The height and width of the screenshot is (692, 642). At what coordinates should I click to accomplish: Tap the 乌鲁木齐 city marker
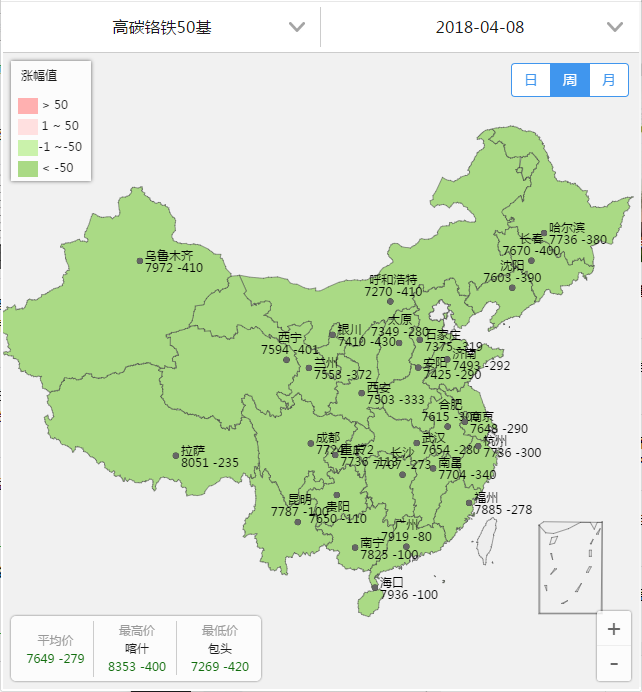[x=140, y=261]
